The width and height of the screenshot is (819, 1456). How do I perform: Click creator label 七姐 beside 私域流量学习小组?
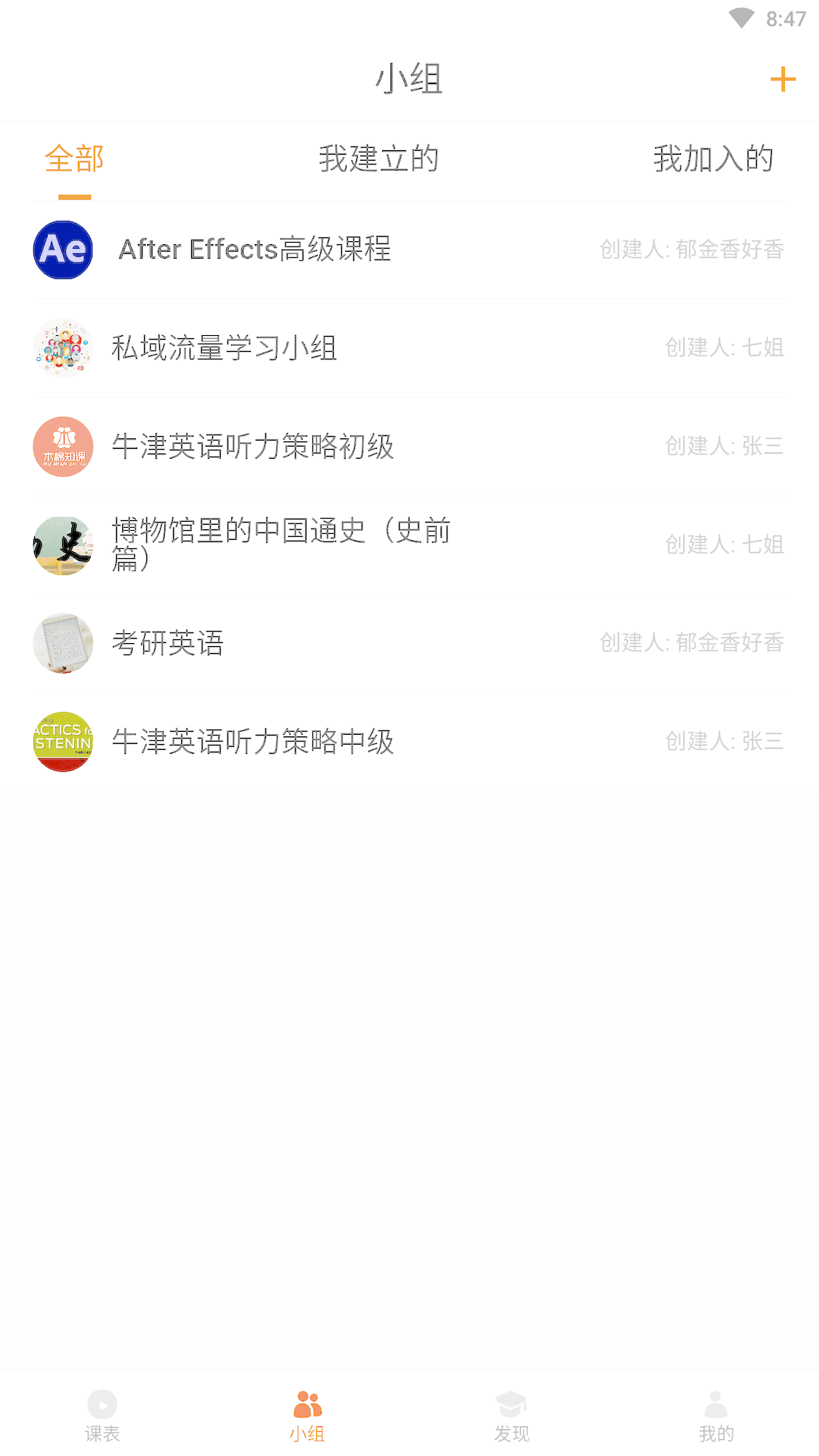pos(724,348)
